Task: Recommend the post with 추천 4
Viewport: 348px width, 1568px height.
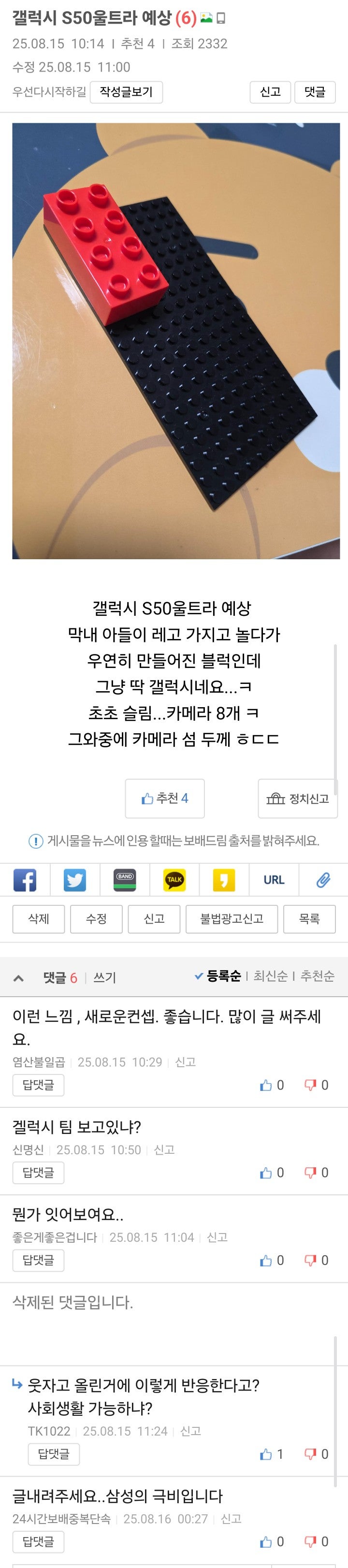Action: click(x=165, y=798)
